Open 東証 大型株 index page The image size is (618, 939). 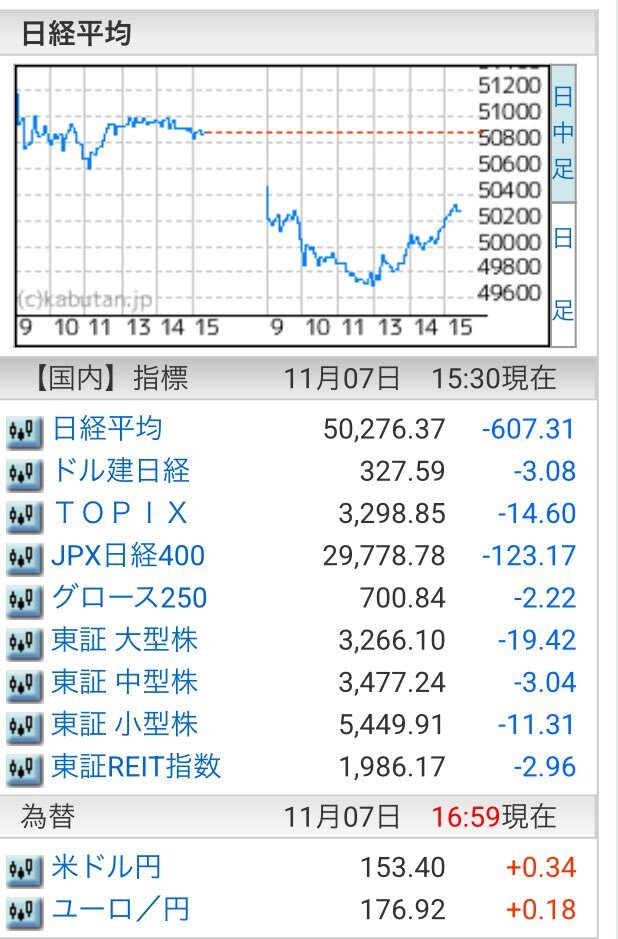(125, 640)
